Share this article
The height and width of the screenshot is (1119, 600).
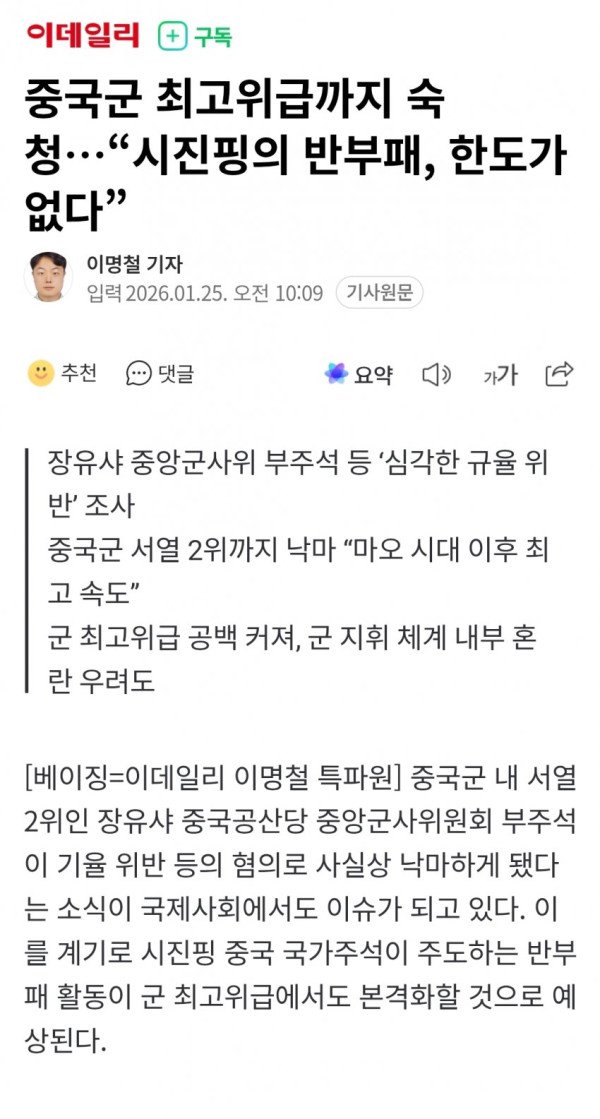click(559, 374)
